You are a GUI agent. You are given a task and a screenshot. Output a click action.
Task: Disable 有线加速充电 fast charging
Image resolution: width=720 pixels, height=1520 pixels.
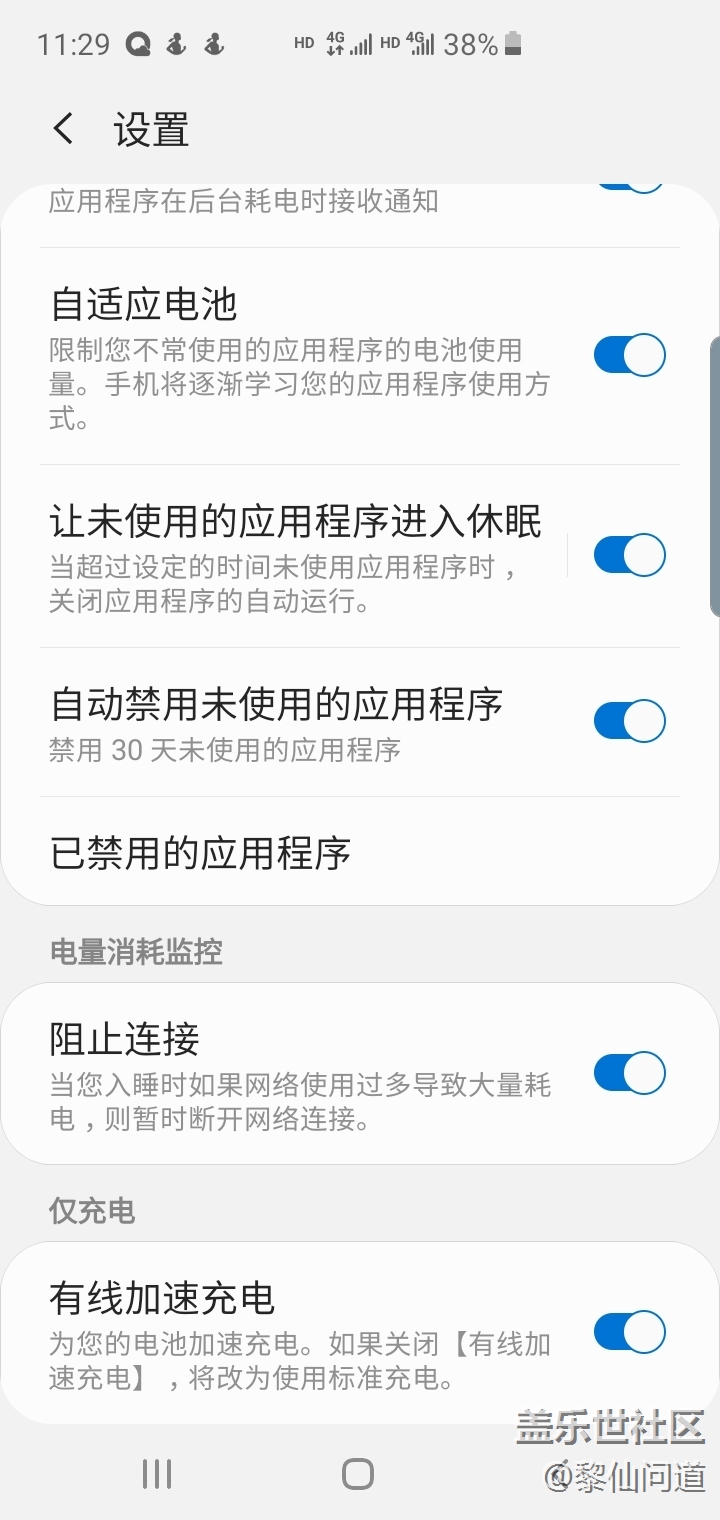coord(629,1332)
